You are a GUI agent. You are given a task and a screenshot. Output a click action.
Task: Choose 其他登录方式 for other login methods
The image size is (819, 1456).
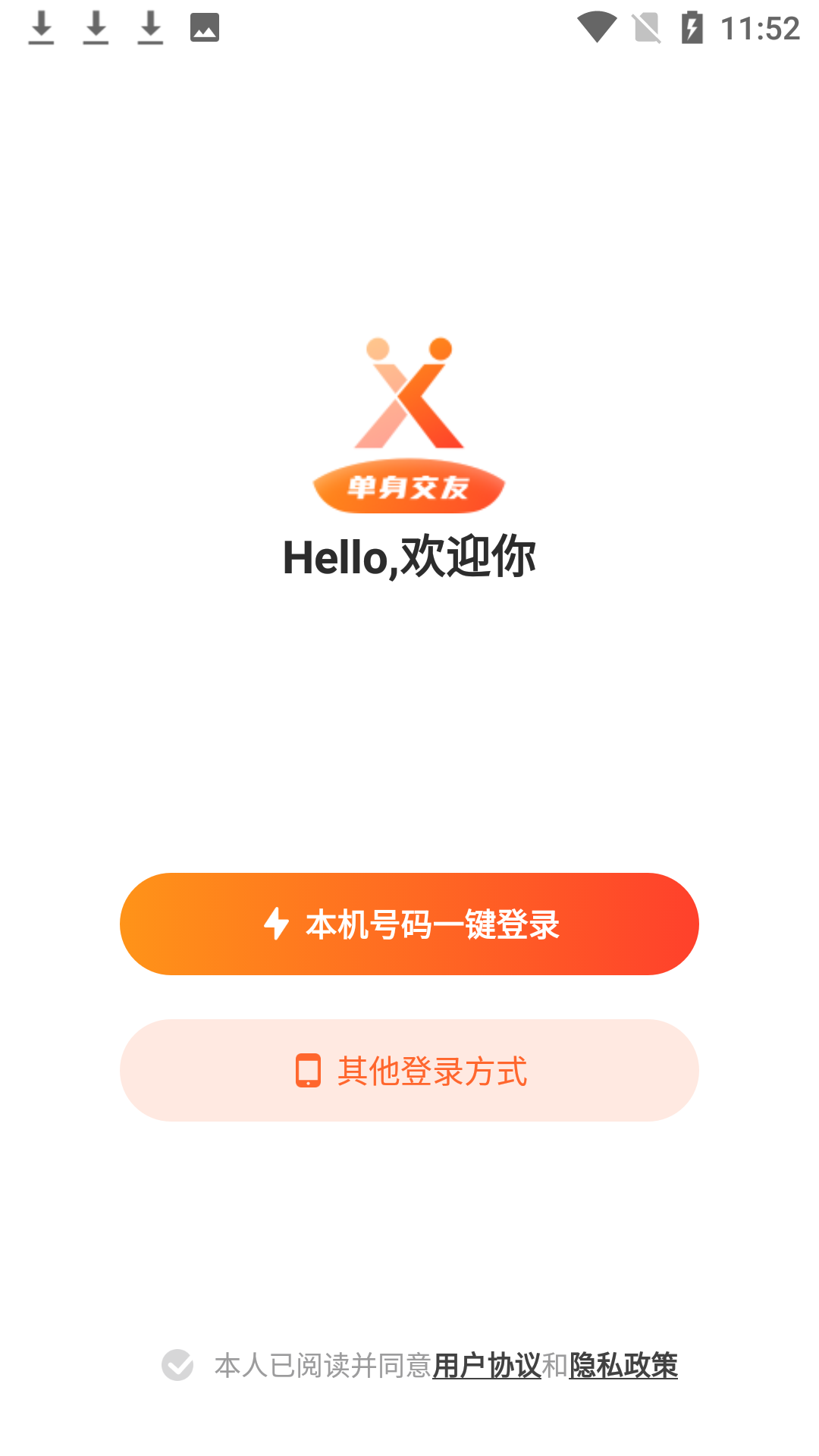click(x=409, y=1070)
